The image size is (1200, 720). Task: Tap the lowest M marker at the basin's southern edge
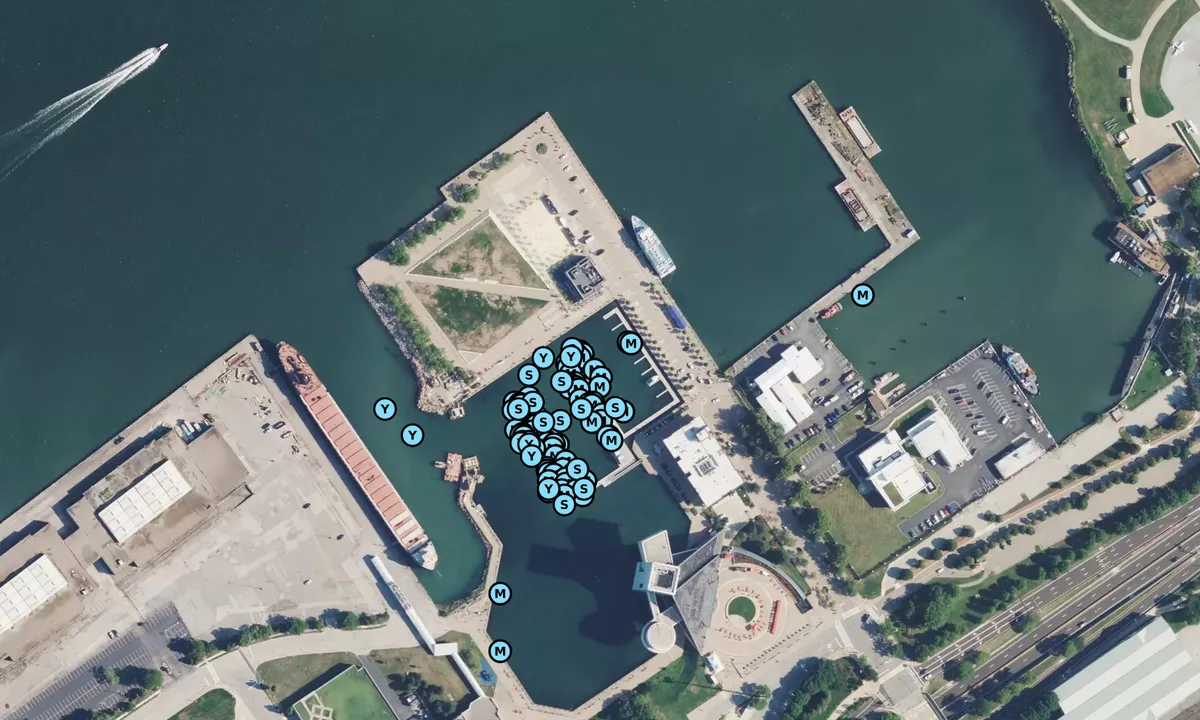point(500,651)
